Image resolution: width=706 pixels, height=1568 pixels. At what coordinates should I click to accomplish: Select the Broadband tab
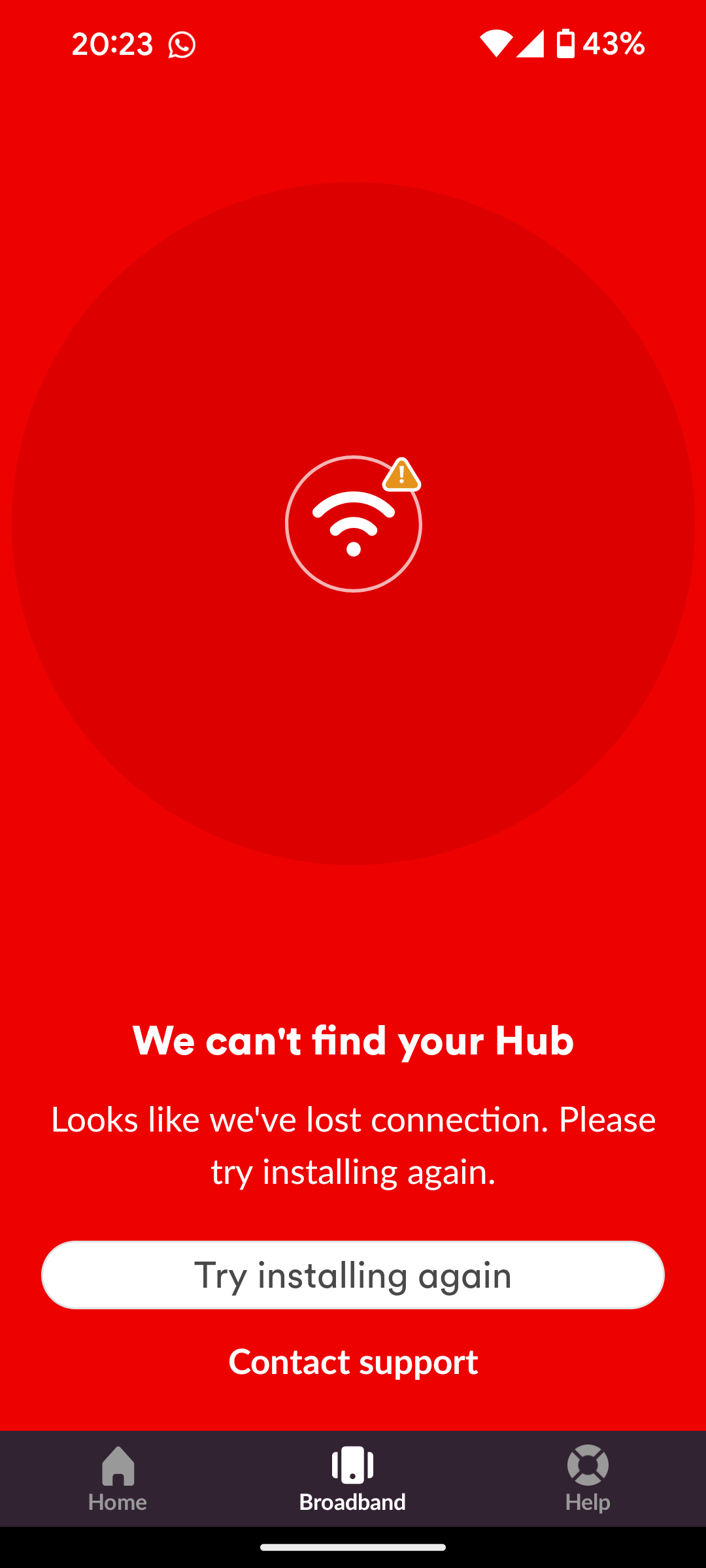pos(353,1479)
